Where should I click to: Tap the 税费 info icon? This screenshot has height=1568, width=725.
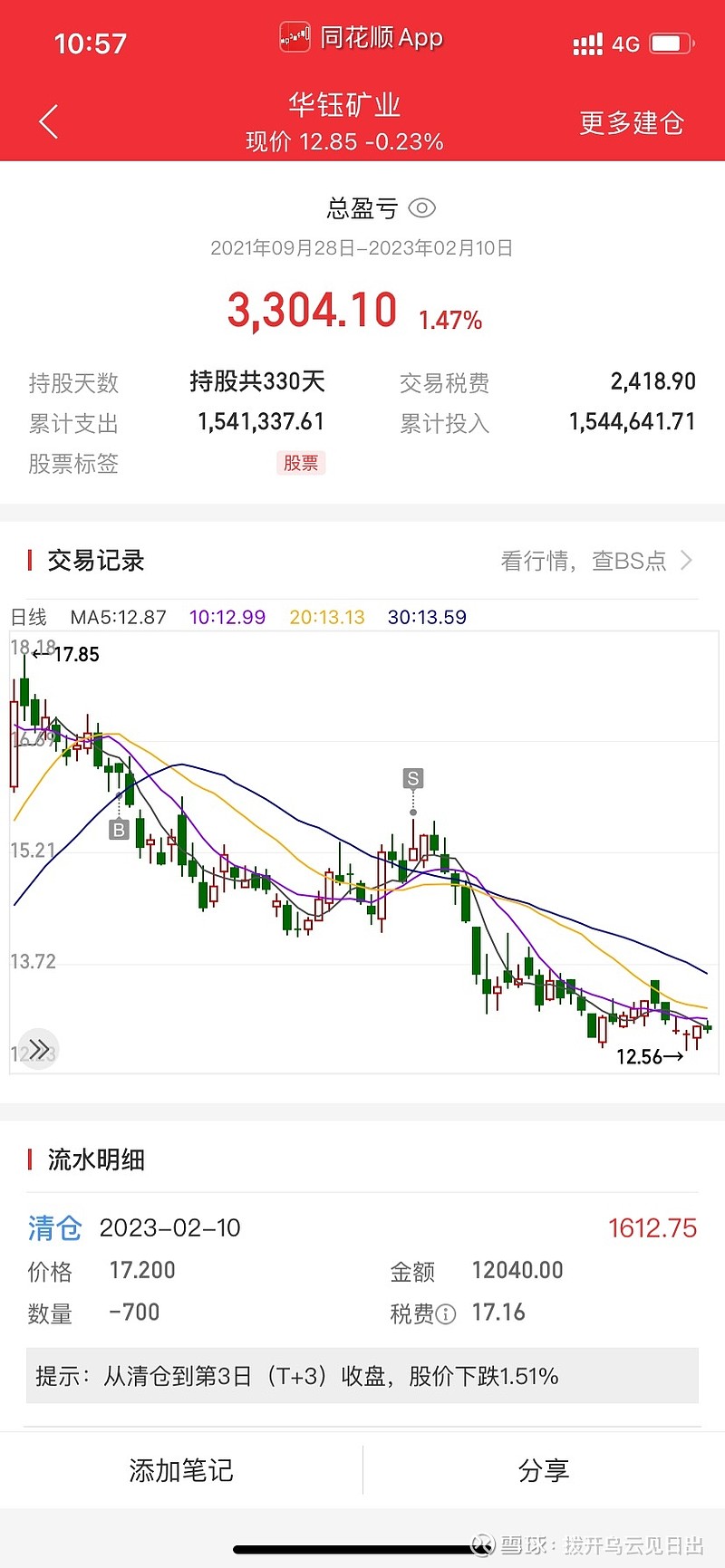click(446, 1314)
